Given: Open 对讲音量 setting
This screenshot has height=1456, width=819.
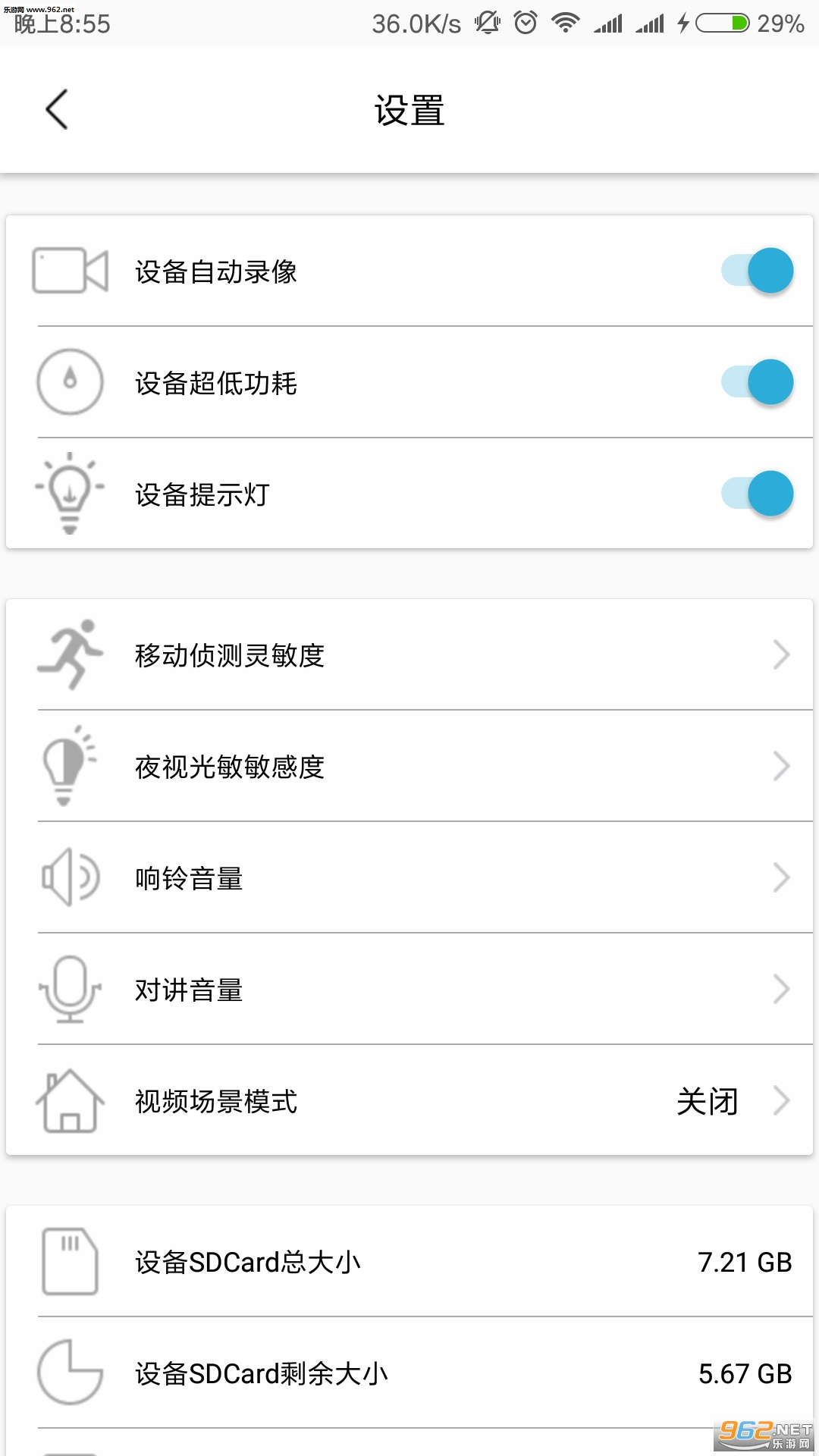Looking at the screenshot, I should [409, 990].
